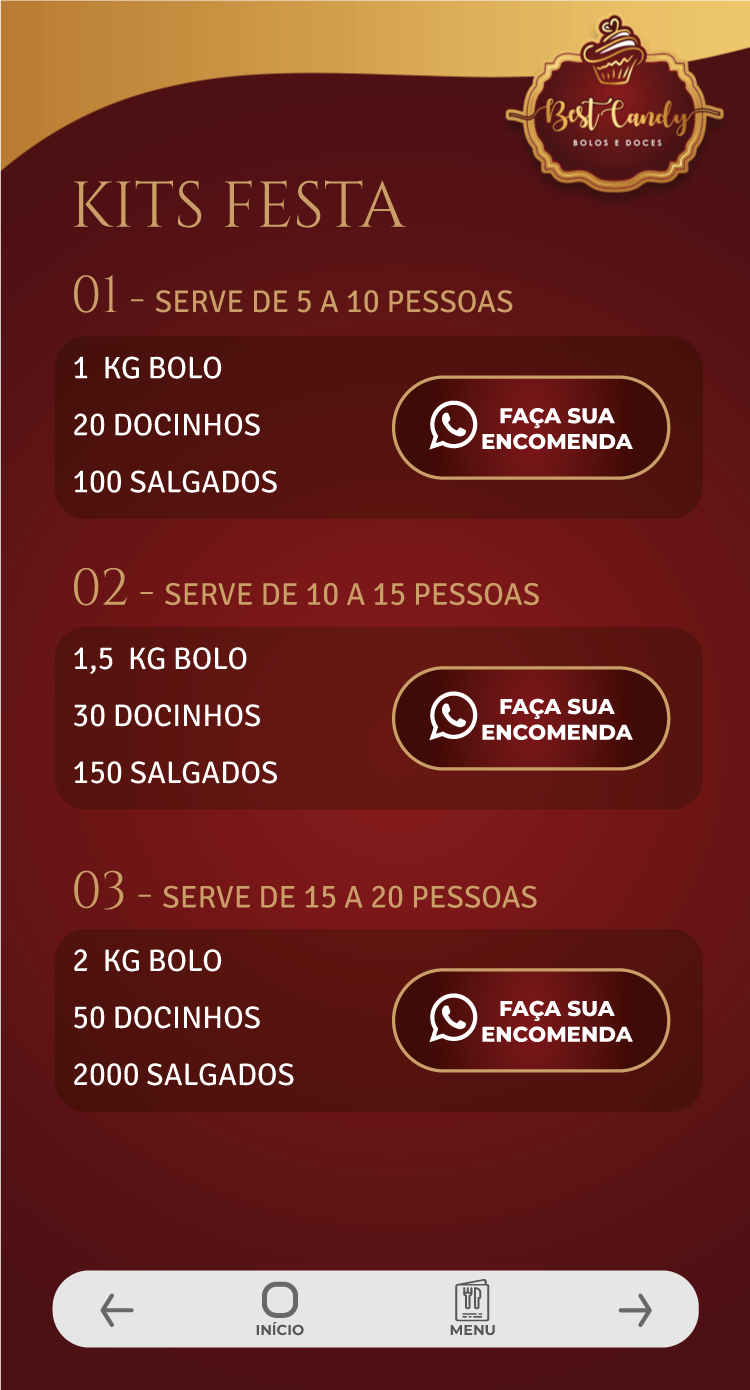The image size is (750, 1390).
Task: Go to previous page with left arrow
Action: coord(117,1309)
